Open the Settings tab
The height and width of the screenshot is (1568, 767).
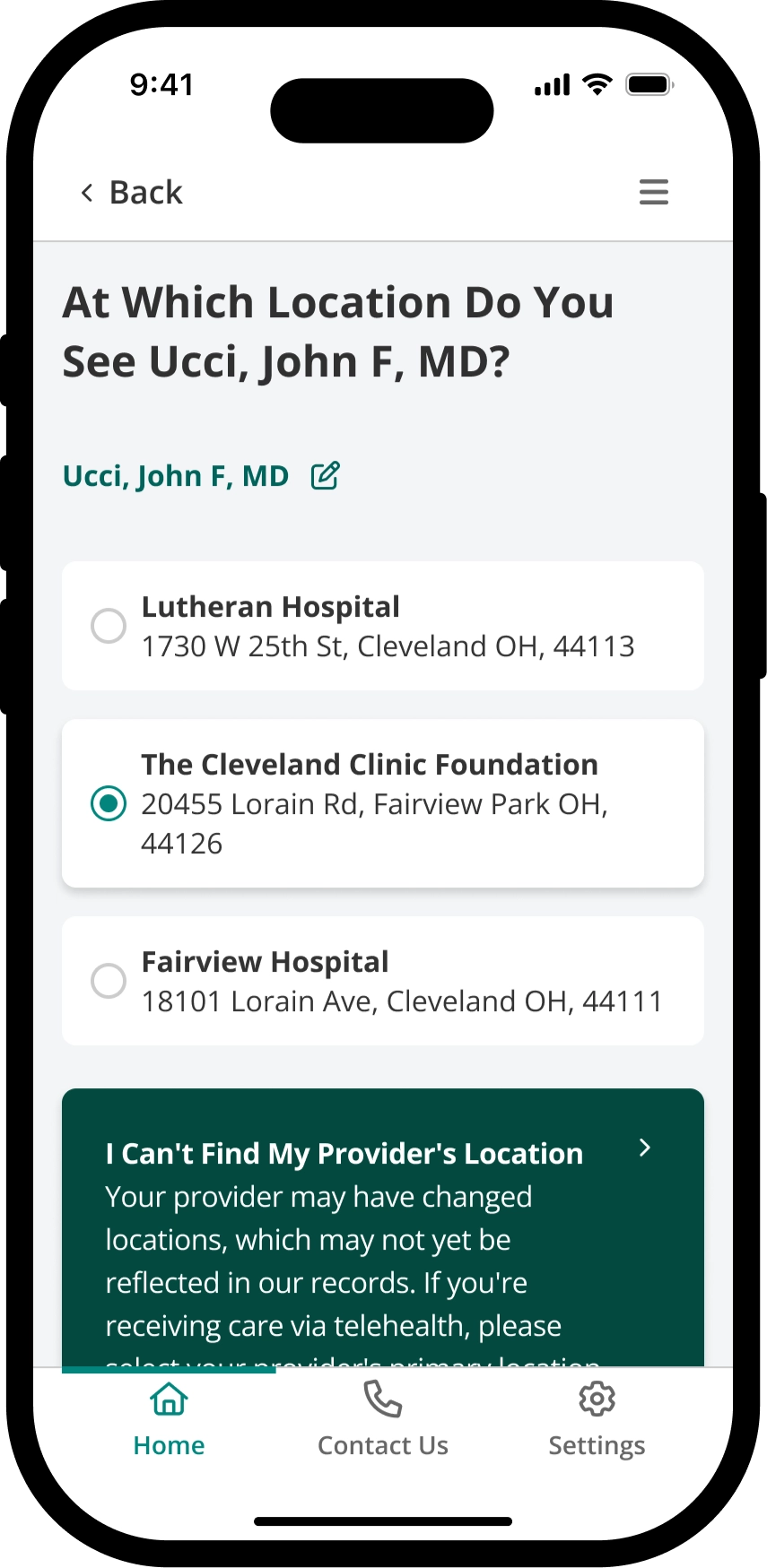[597, 1419]
